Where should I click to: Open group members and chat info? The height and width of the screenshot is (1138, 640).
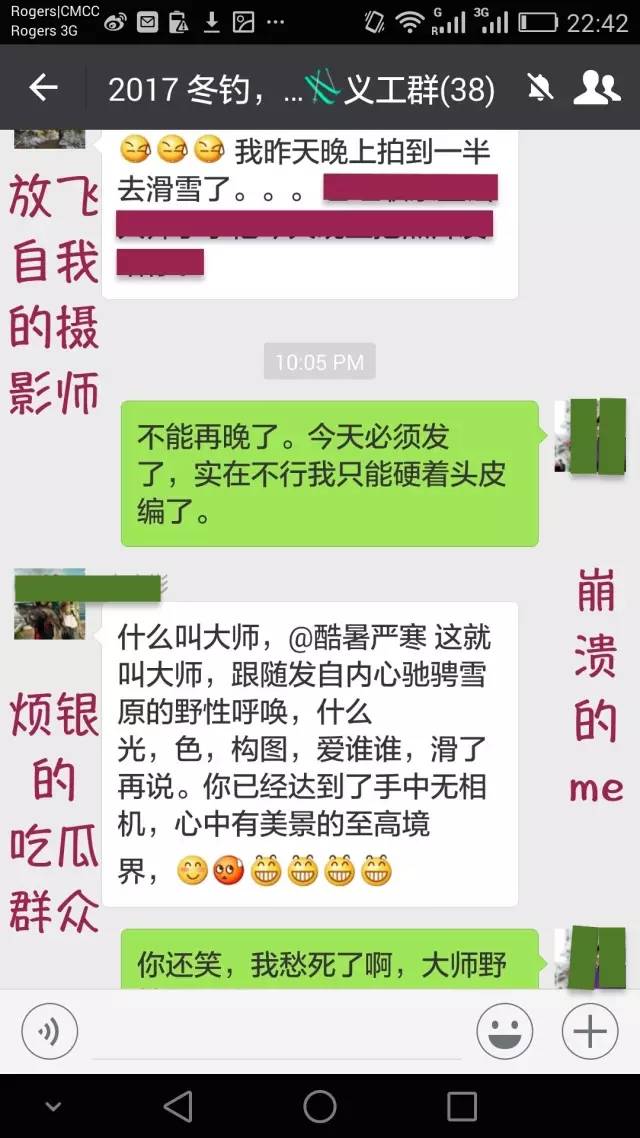(596, 89)
